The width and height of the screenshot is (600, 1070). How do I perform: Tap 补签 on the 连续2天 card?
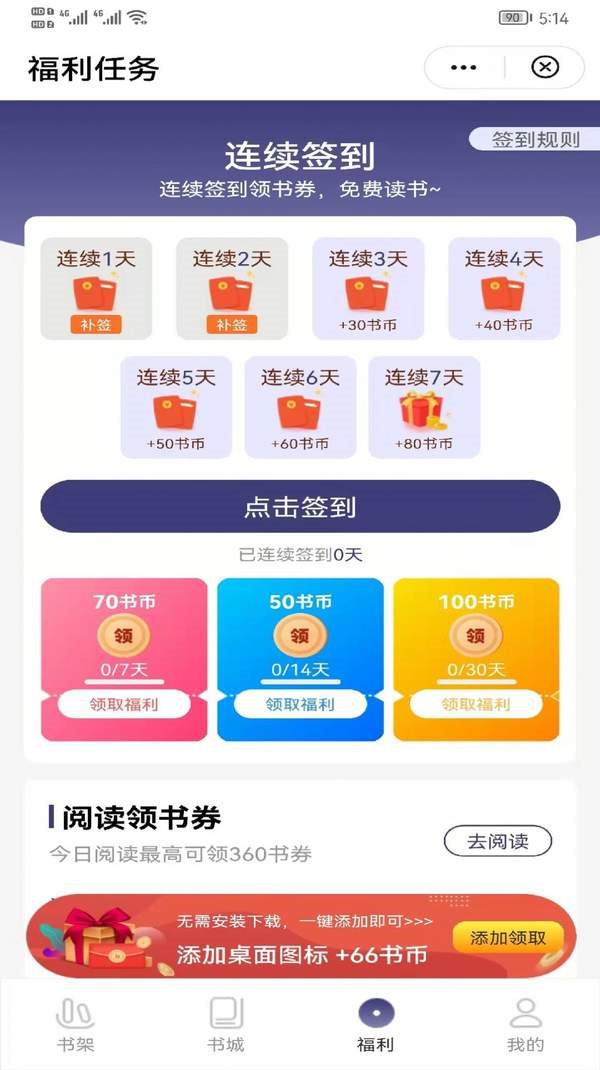pos(232,324)
